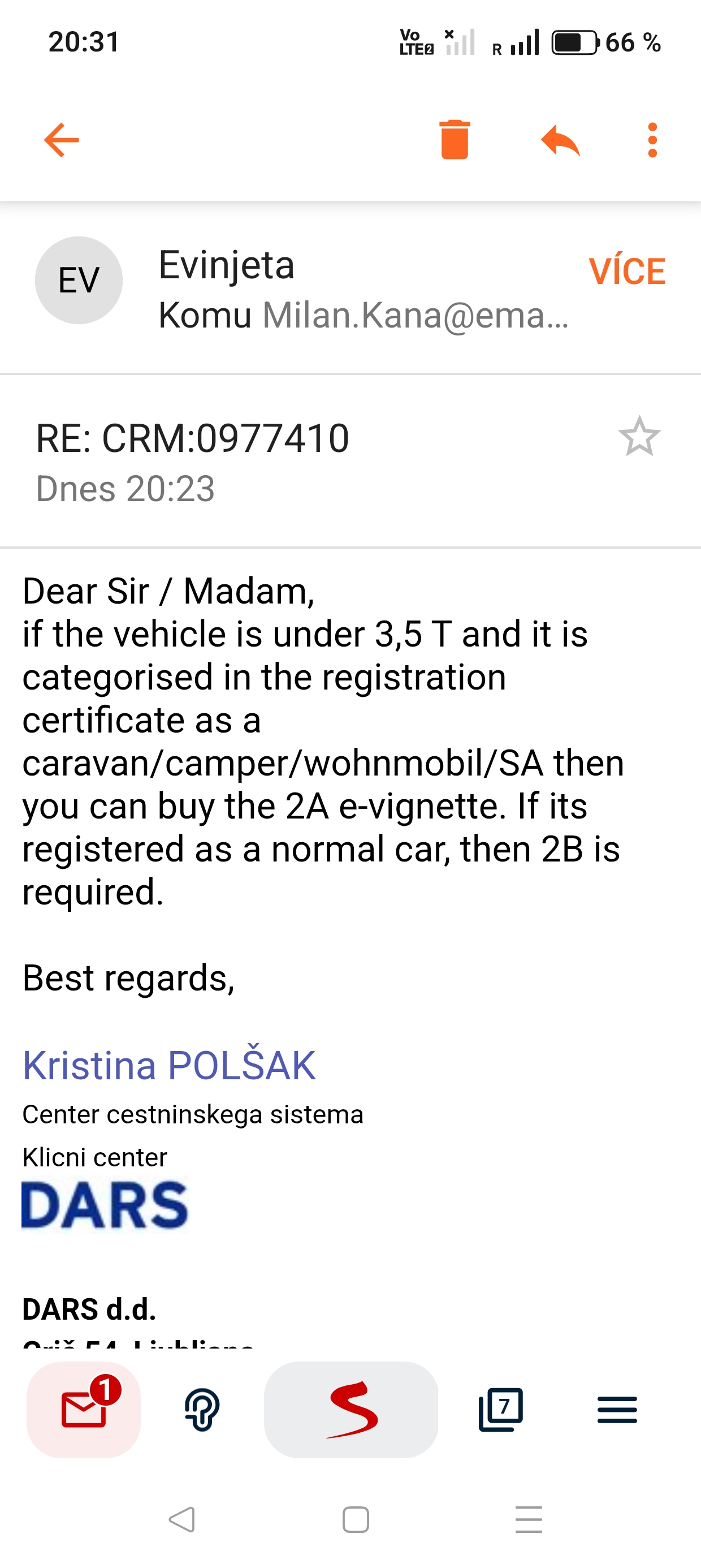Tap the system back button
This screenshot has width=701, height=1568.
click(x=182, y=1519)
